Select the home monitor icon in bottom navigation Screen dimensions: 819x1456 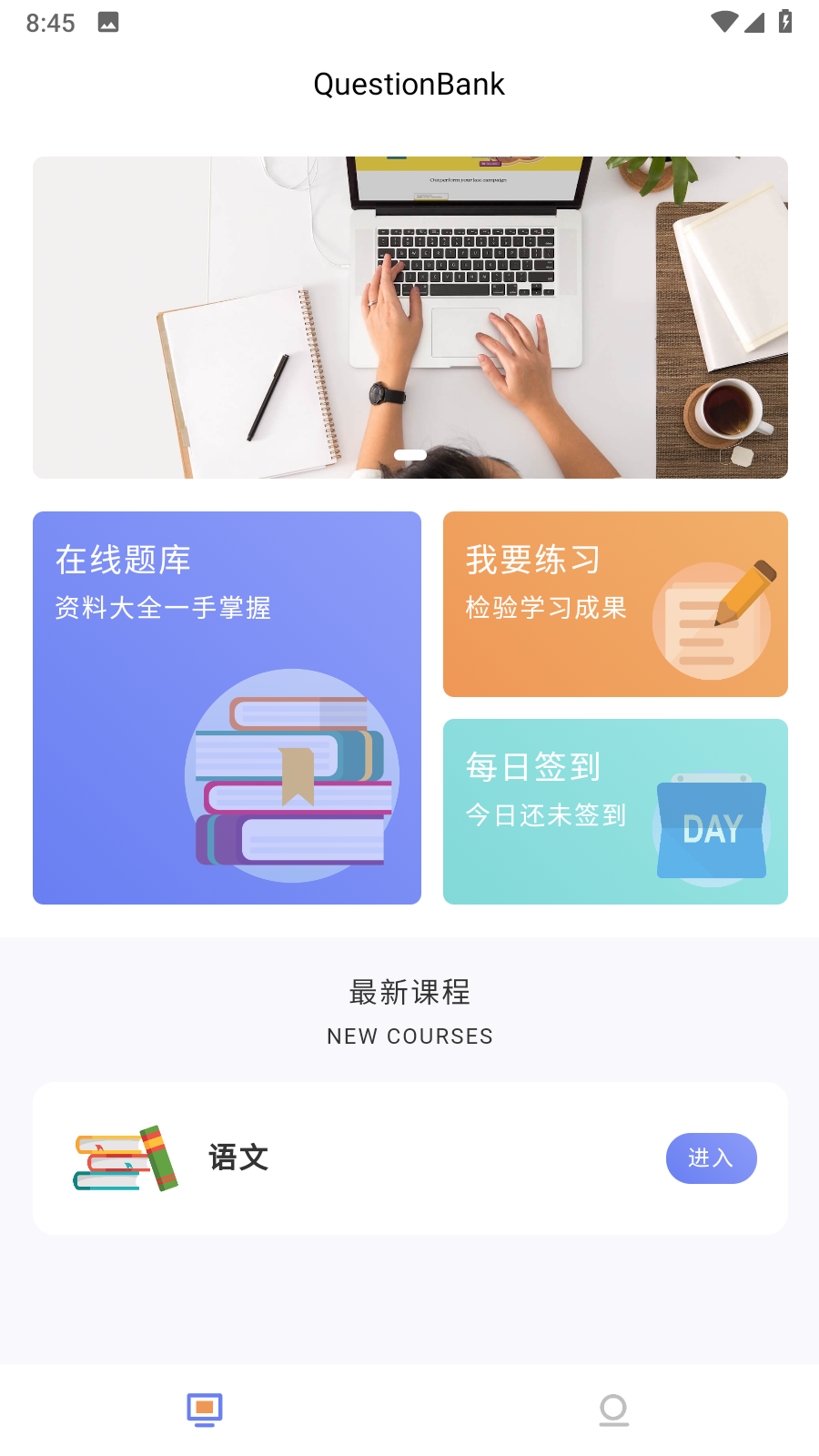pos(204,1408)
